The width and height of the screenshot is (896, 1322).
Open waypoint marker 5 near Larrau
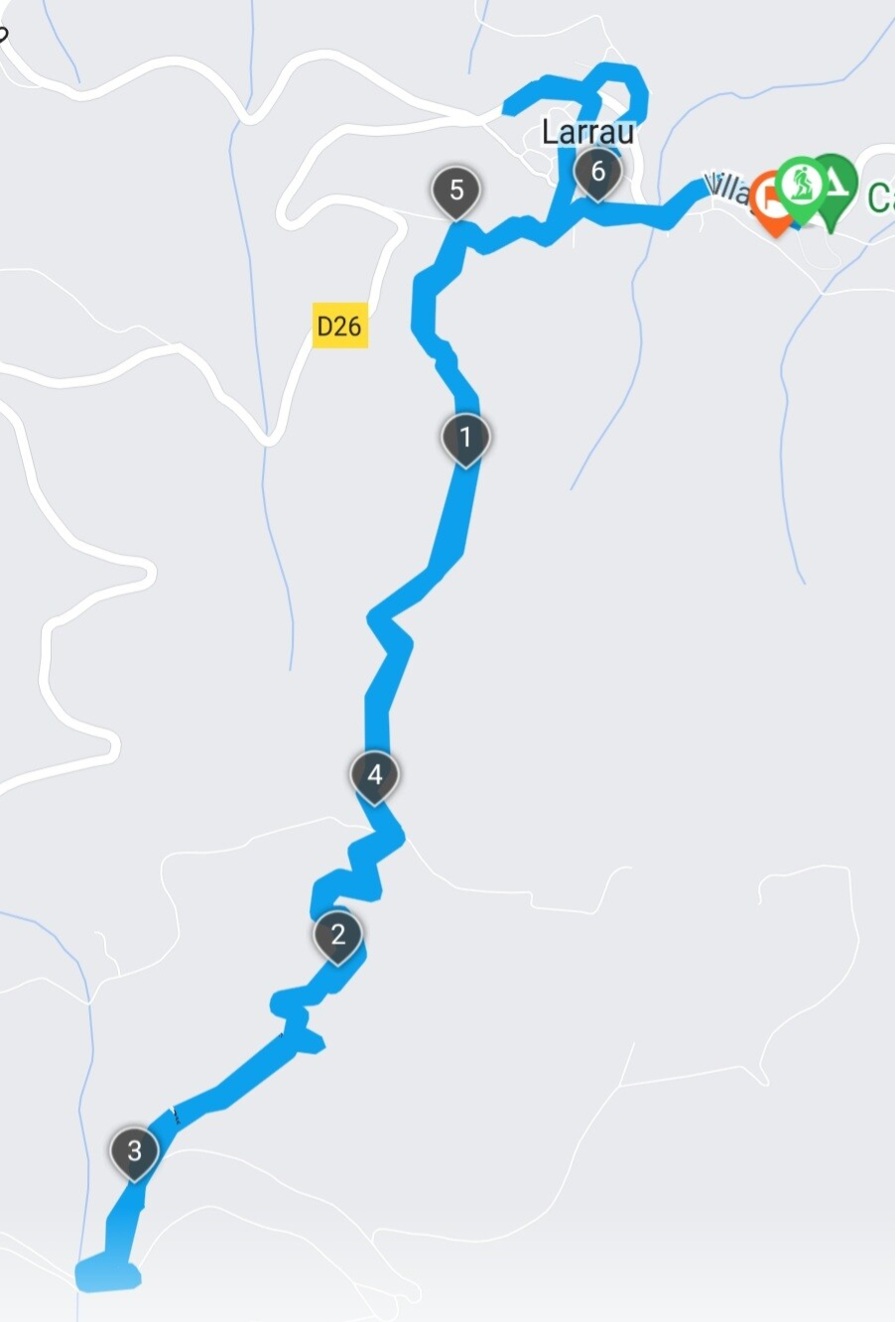pos(456,190)
